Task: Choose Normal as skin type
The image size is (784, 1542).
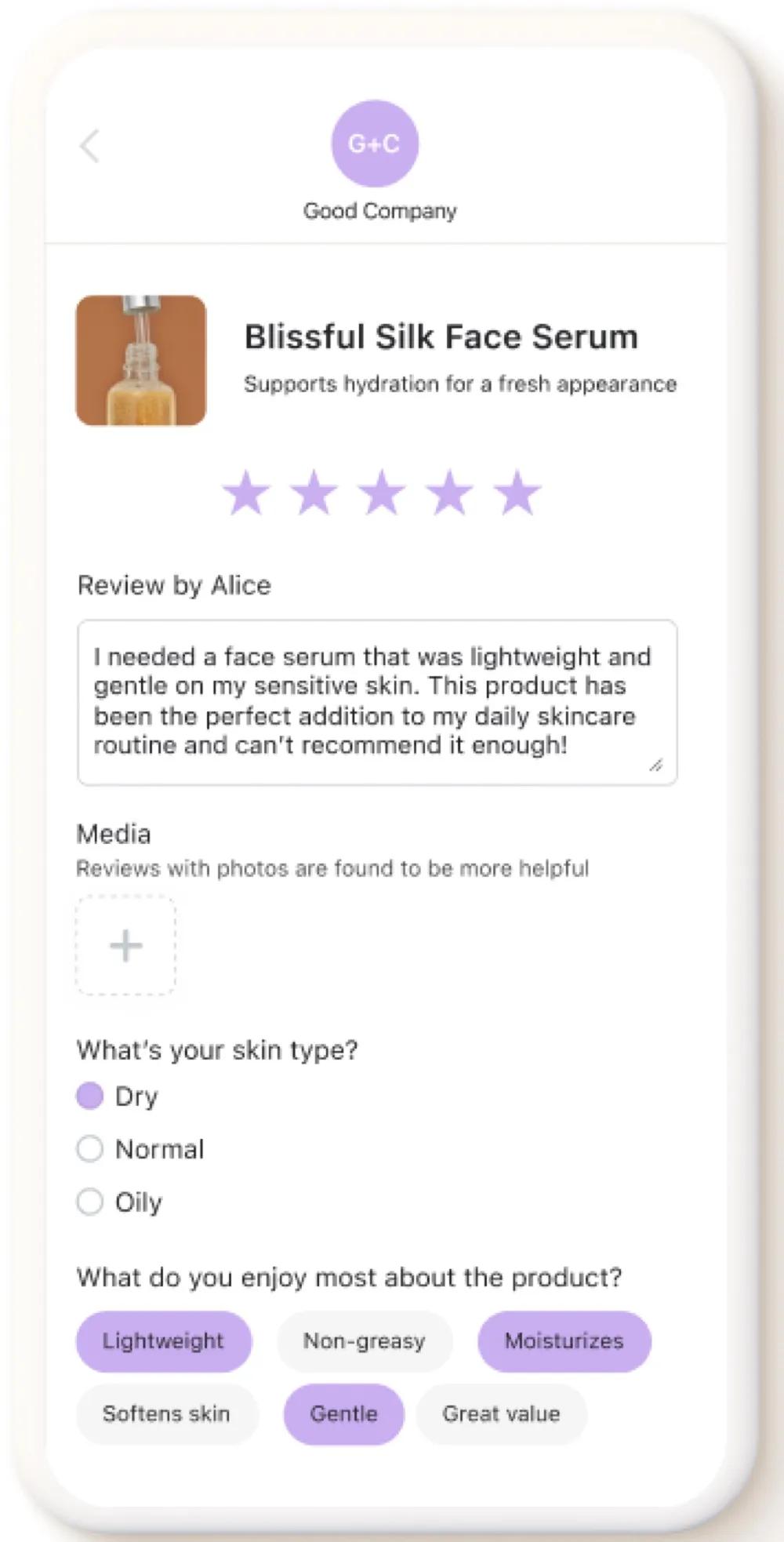Action: pos(90,1149)
